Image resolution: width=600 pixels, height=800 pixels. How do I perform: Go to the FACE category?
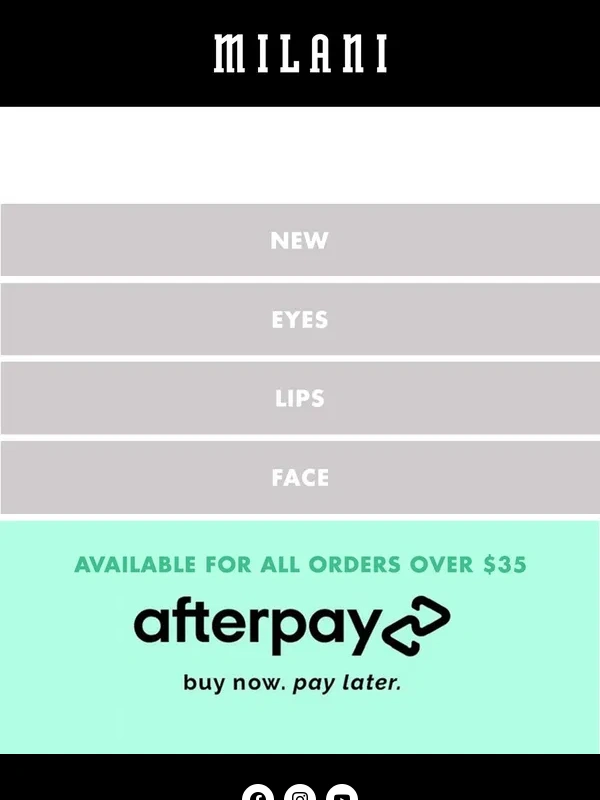[300, 477]
